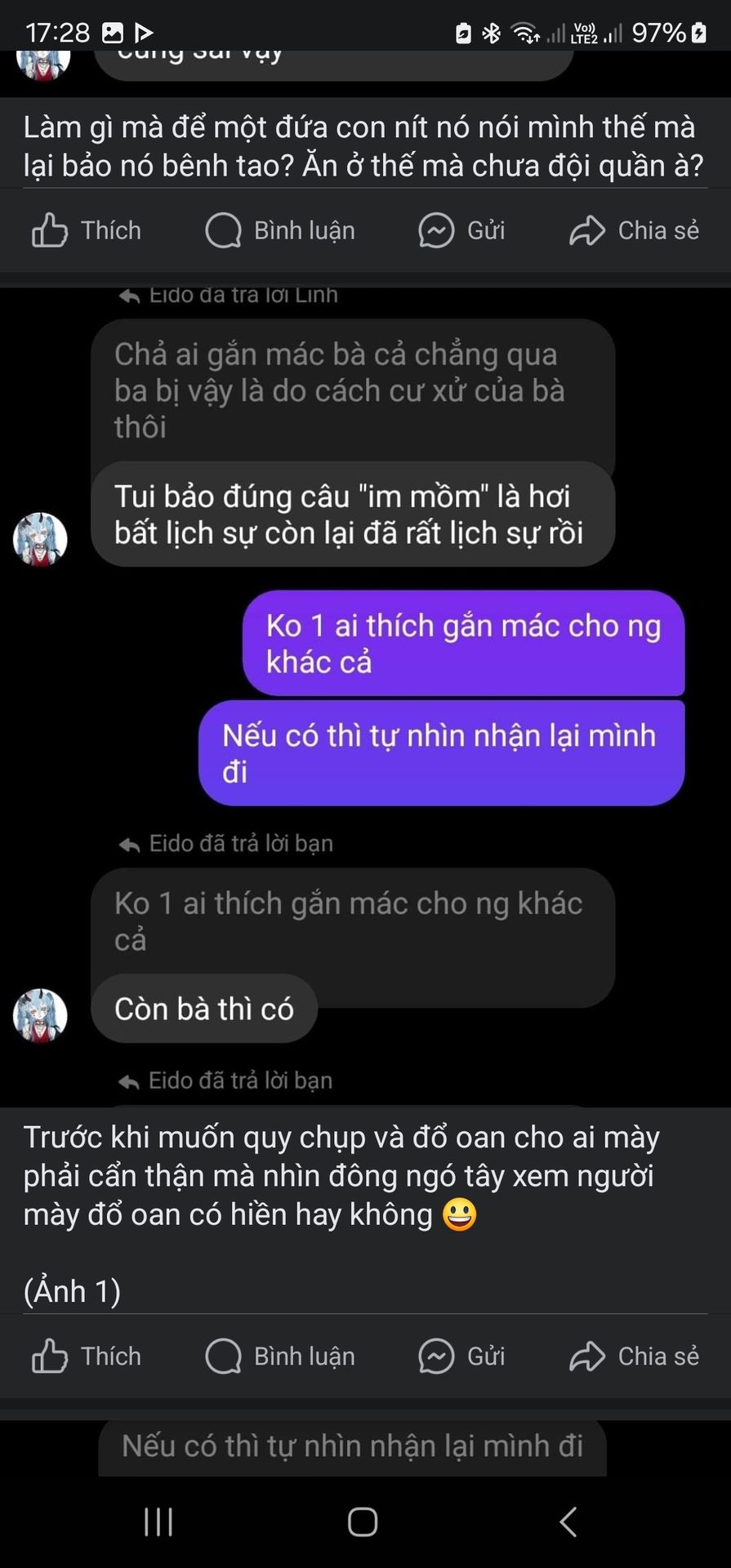The height and width of the screenshot is (1568, 731).
Task: Tap Chia sẻ under the "(Ảnh 1)" post
Action: coord(634,1356)
